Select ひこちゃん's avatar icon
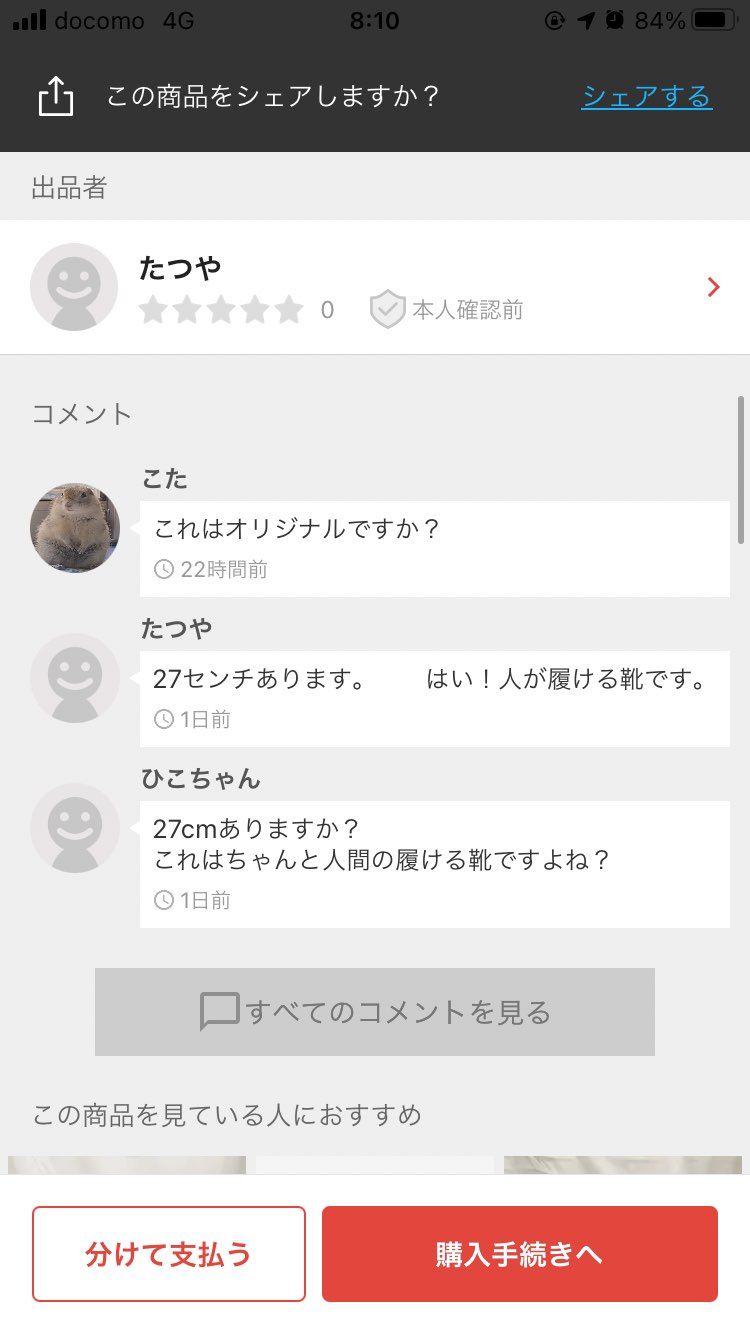 tap(75, 827)
